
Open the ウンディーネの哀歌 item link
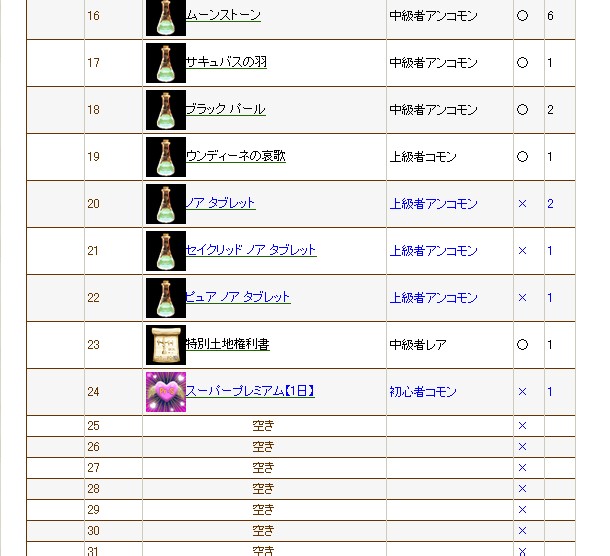tap(235, 156)
